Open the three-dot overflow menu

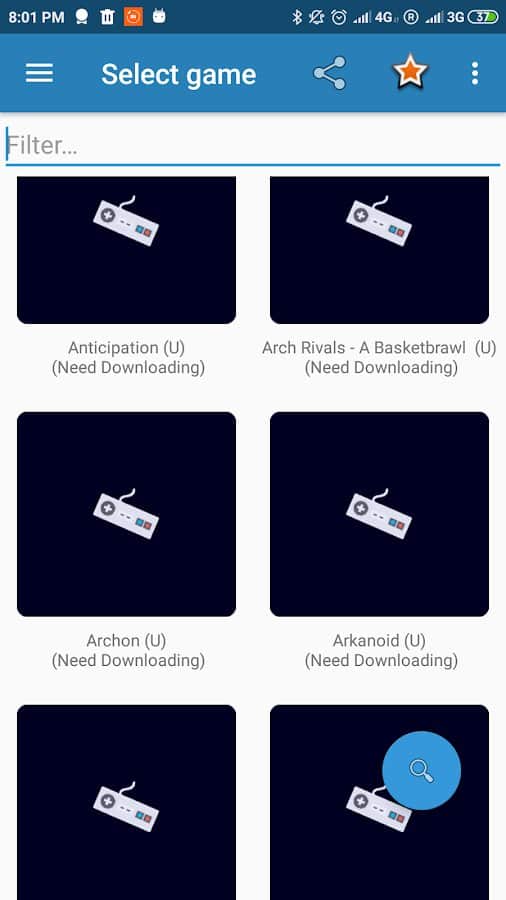(474, 73)
